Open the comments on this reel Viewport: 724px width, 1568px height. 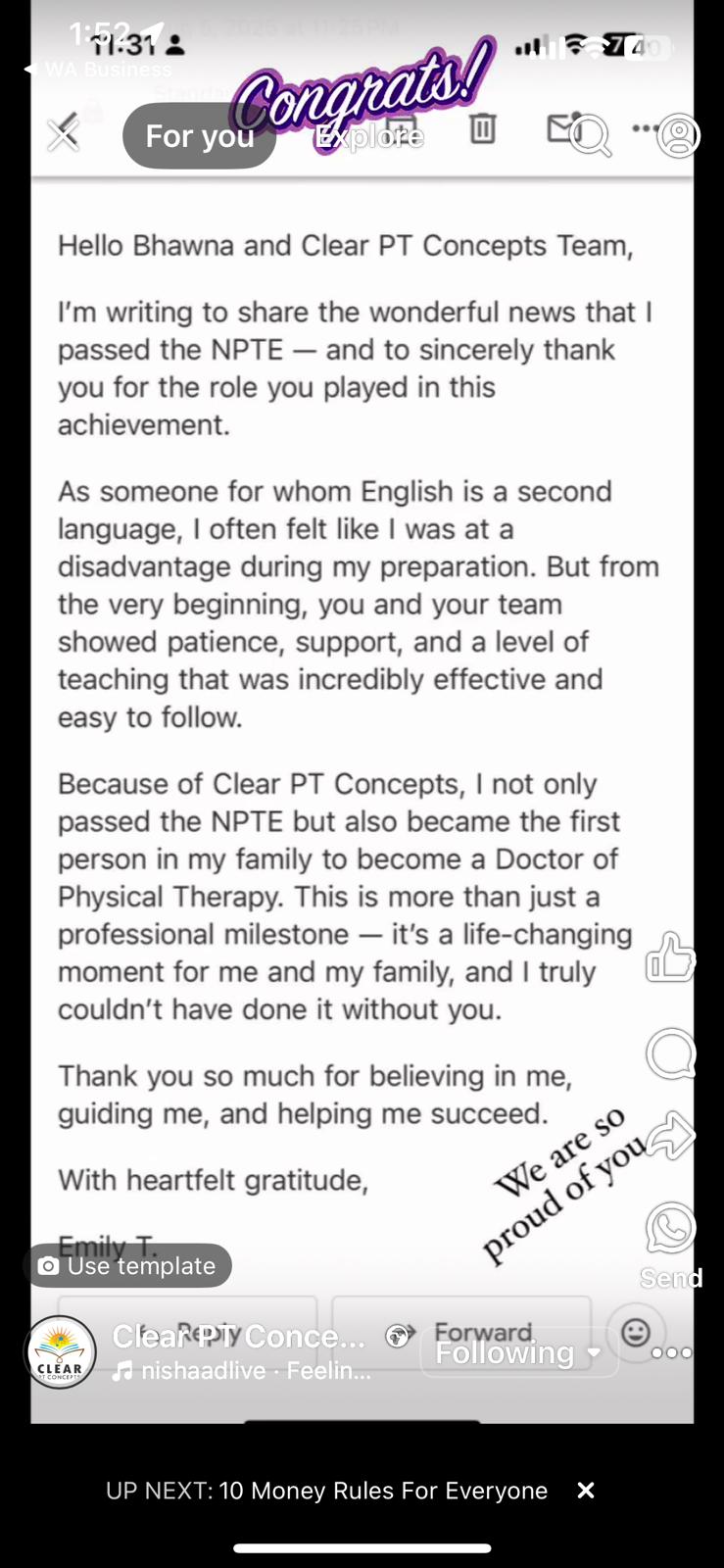tap(671, 1053)
